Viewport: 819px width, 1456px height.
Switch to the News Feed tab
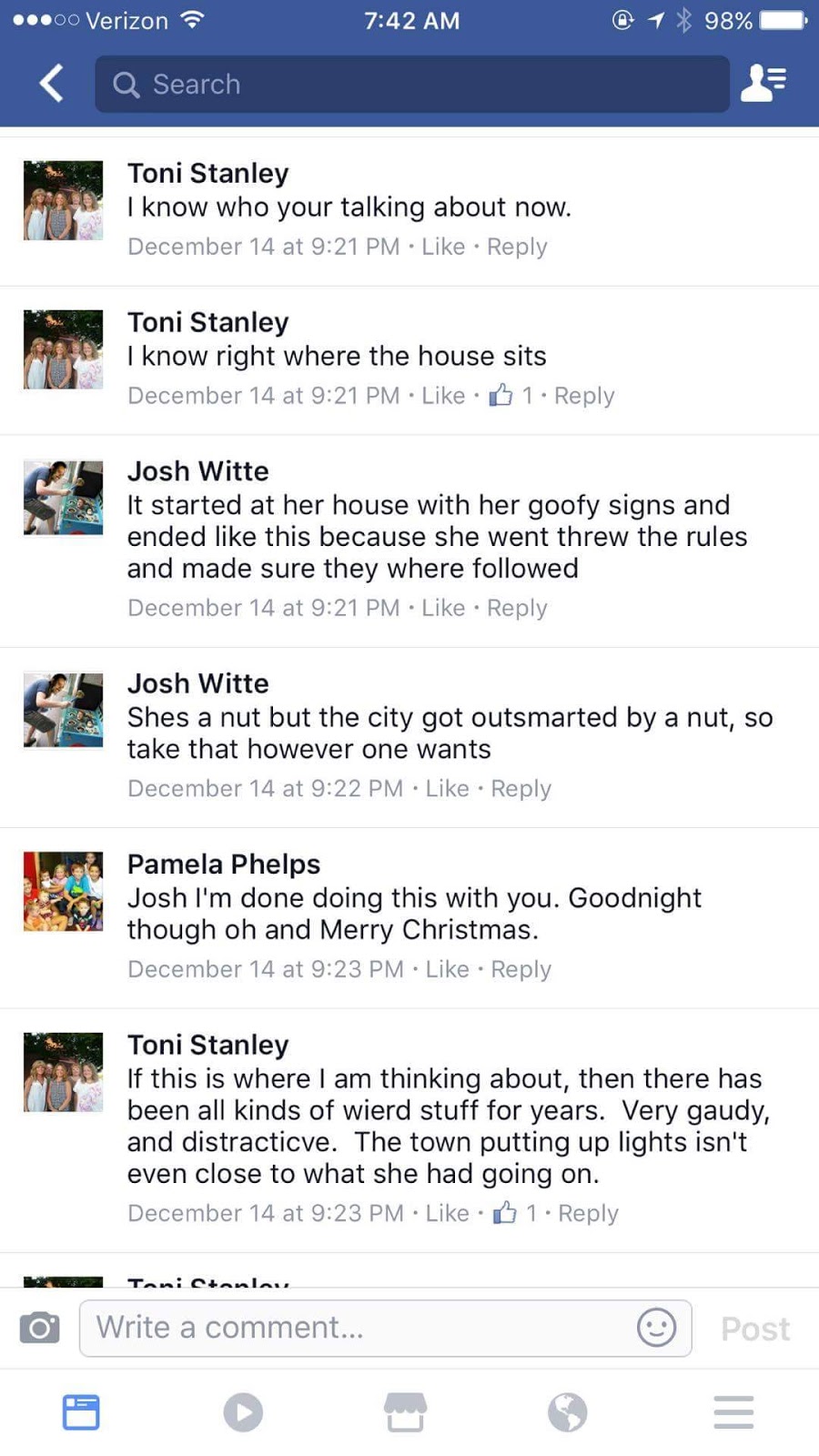pos(81,1412)
